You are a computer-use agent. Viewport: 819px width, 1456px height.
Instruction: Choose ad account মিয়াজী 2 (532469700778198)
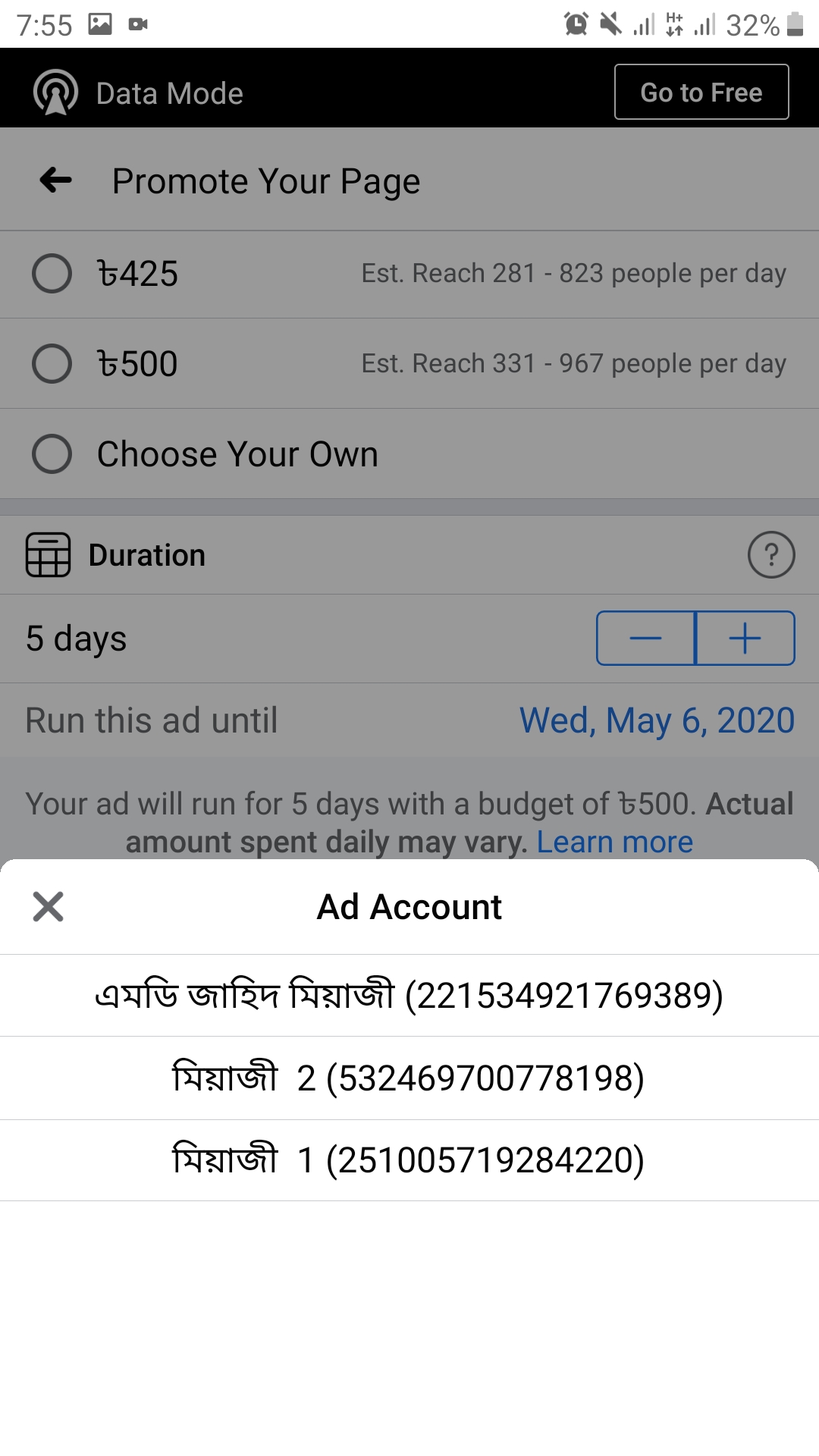click(409, 1078)
